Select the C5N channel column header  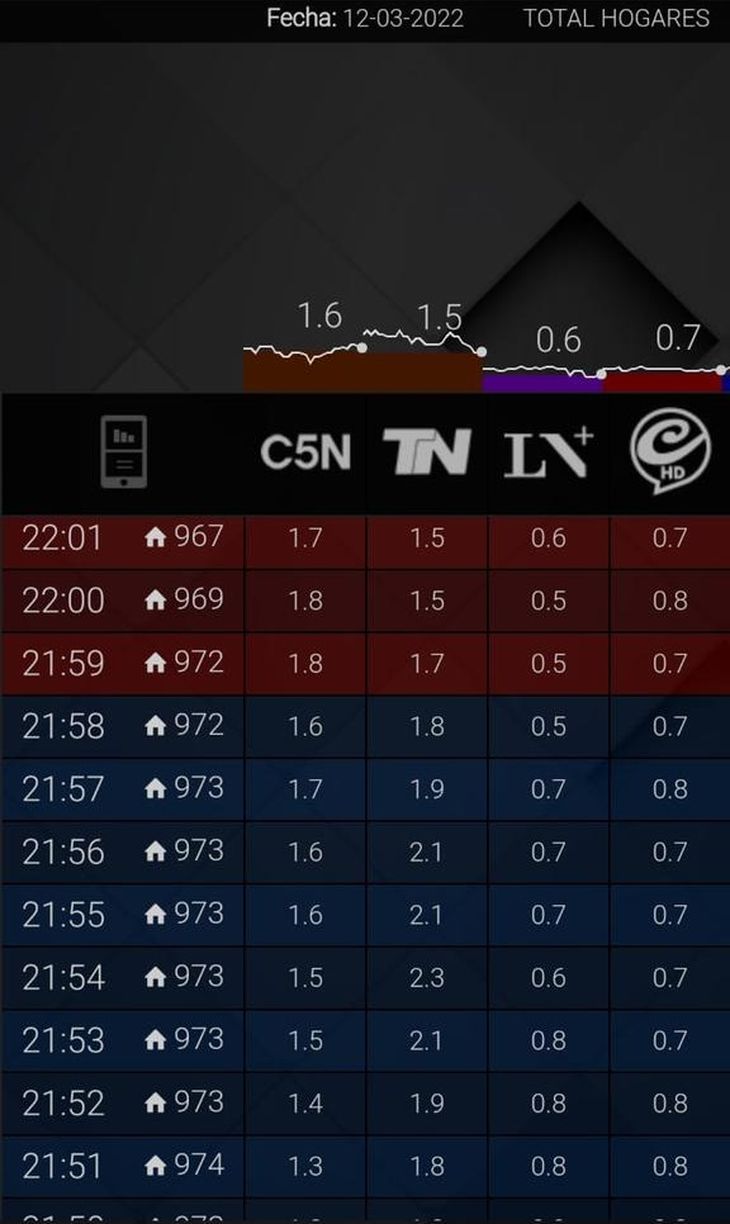pyautogui.click(x=305, y=453)
